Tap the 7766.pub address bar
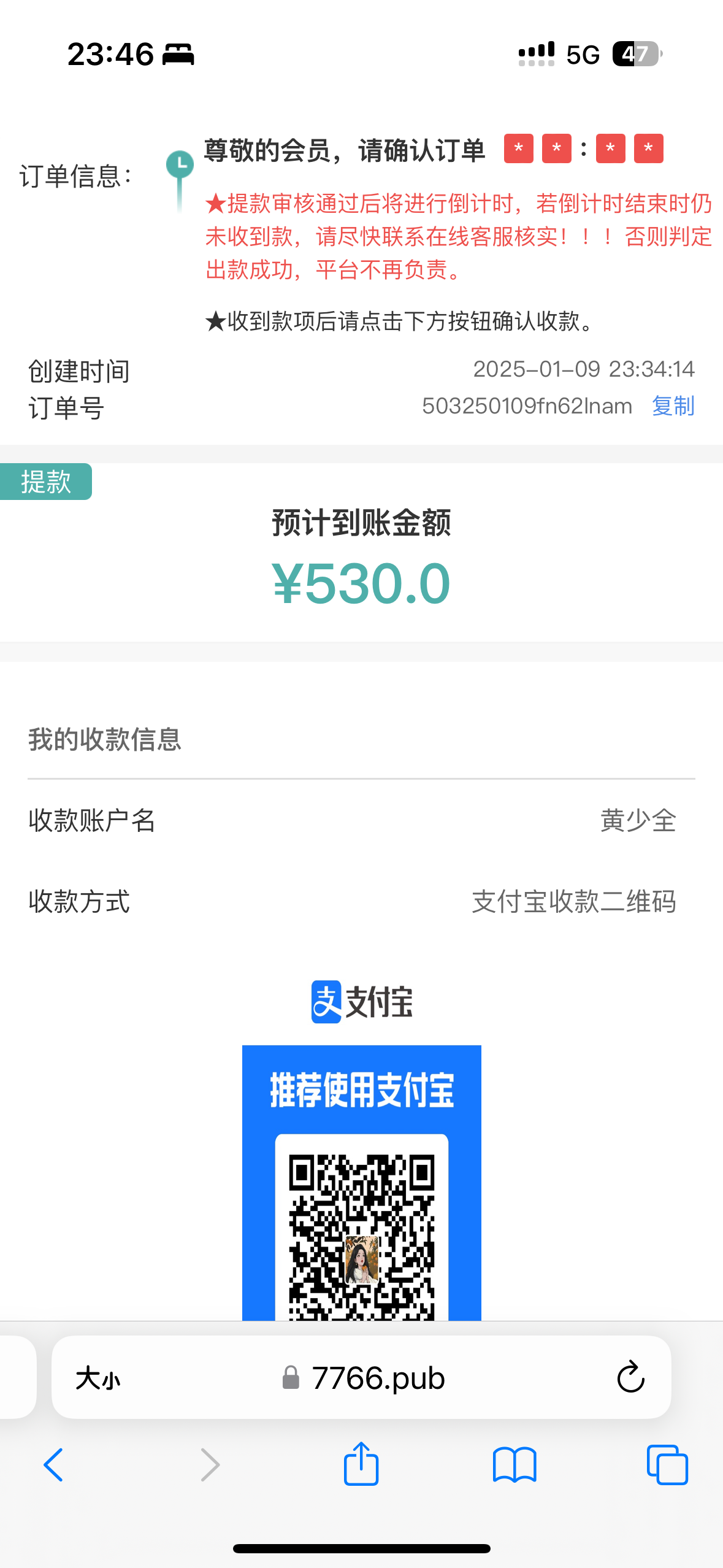 tap(361, 1377)
